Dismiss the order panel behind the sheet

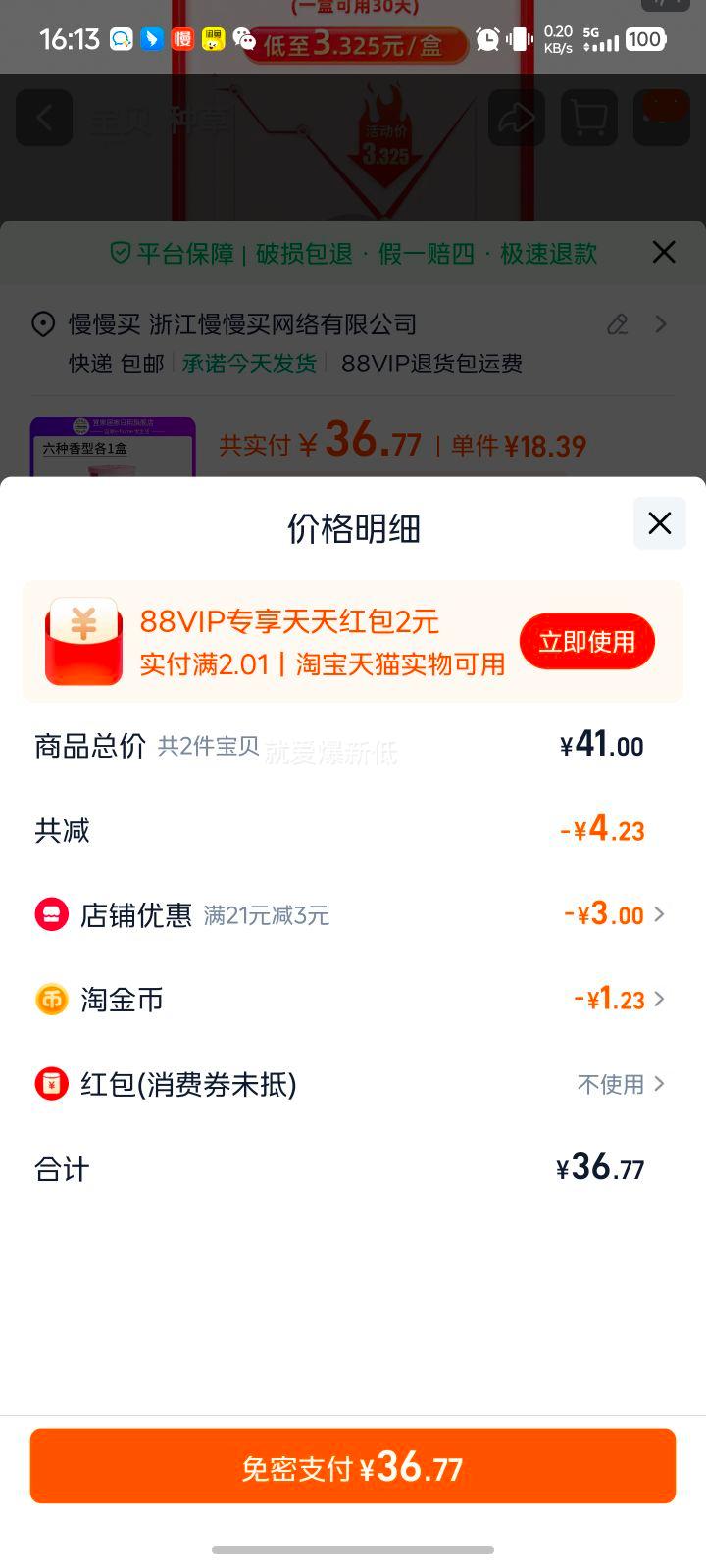[664, 253]
